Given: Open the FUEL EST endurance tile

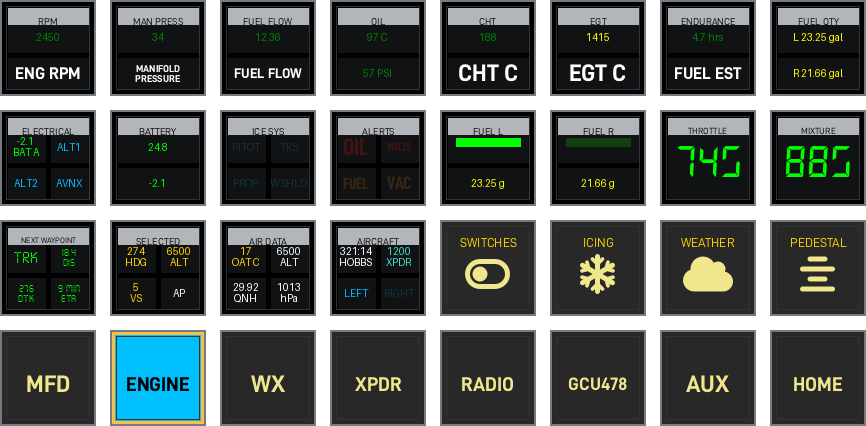Looking at the screenshot, I should [708, 48].
